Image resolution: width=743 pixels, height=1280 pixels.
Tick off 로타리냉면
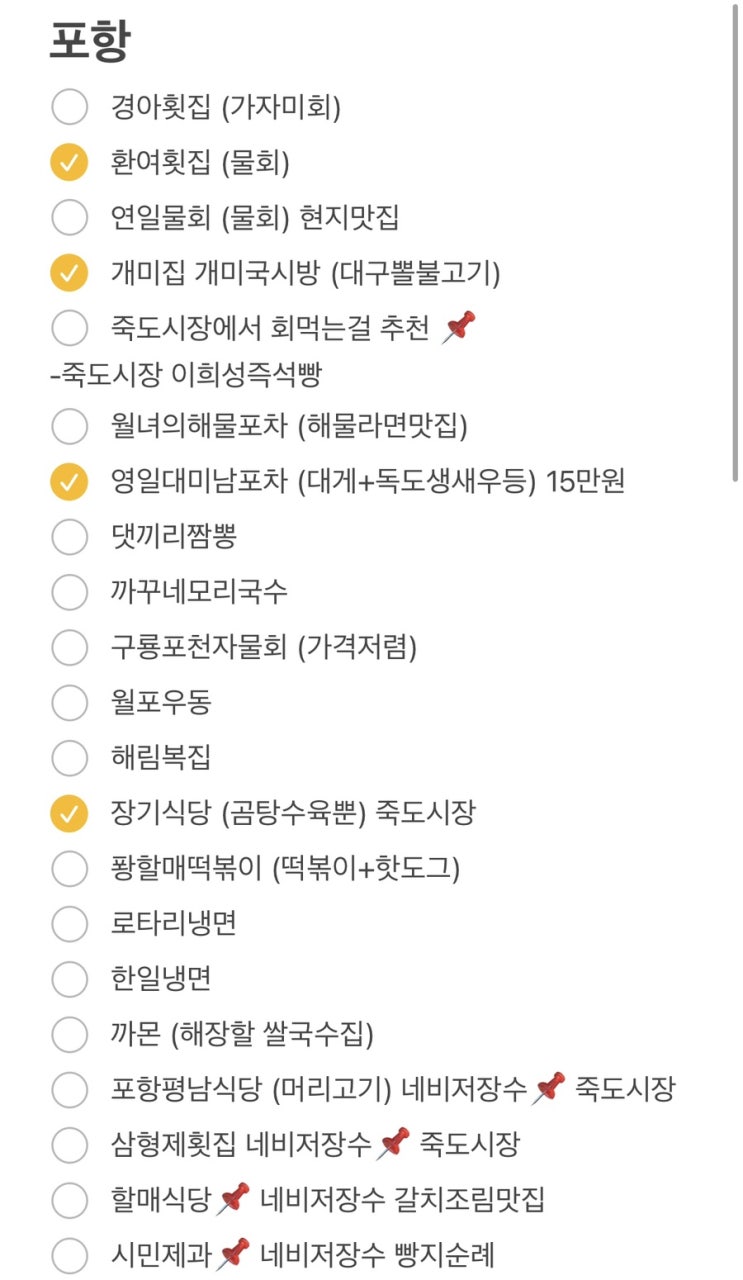[69, 924]
